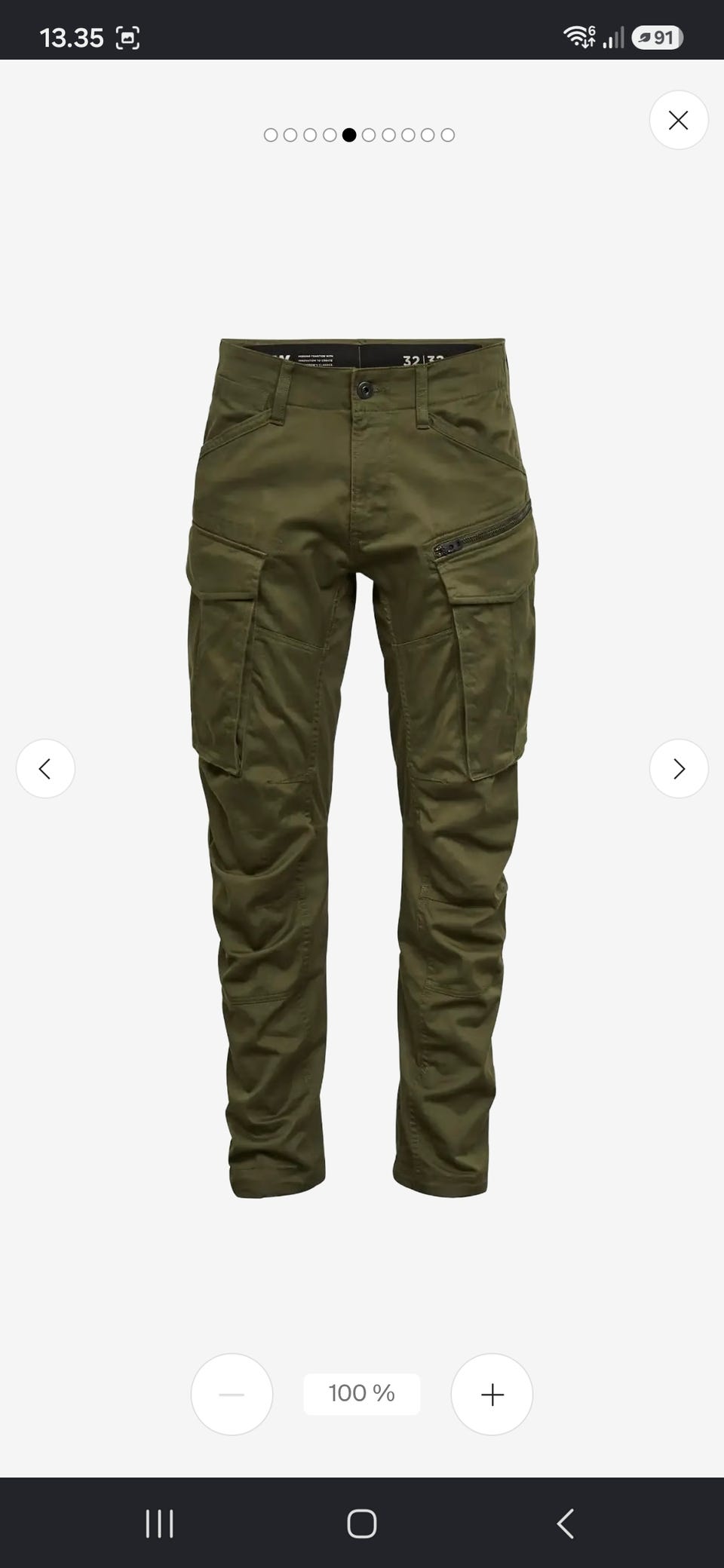Open the recent apps overview
The height and width of the screenshot is (1568, 724).
(159, 1524)
